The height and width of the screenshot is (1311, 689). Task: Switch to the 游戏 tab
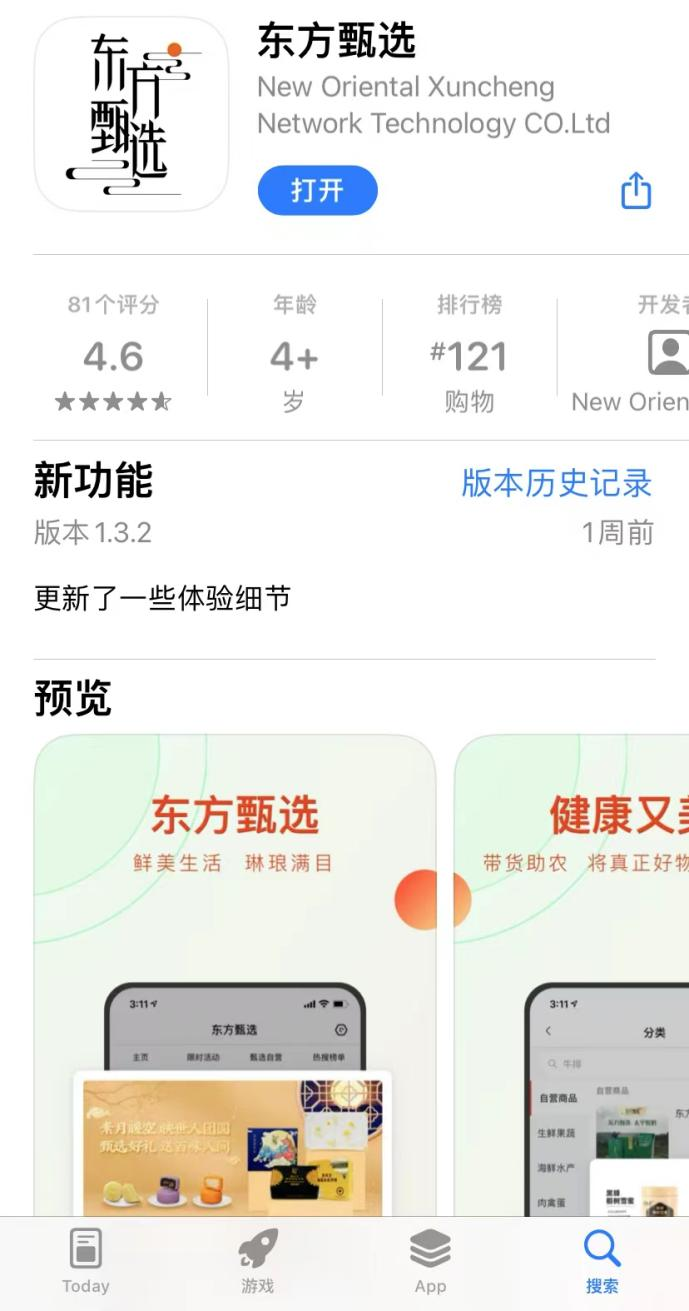tap(257, 1262)
